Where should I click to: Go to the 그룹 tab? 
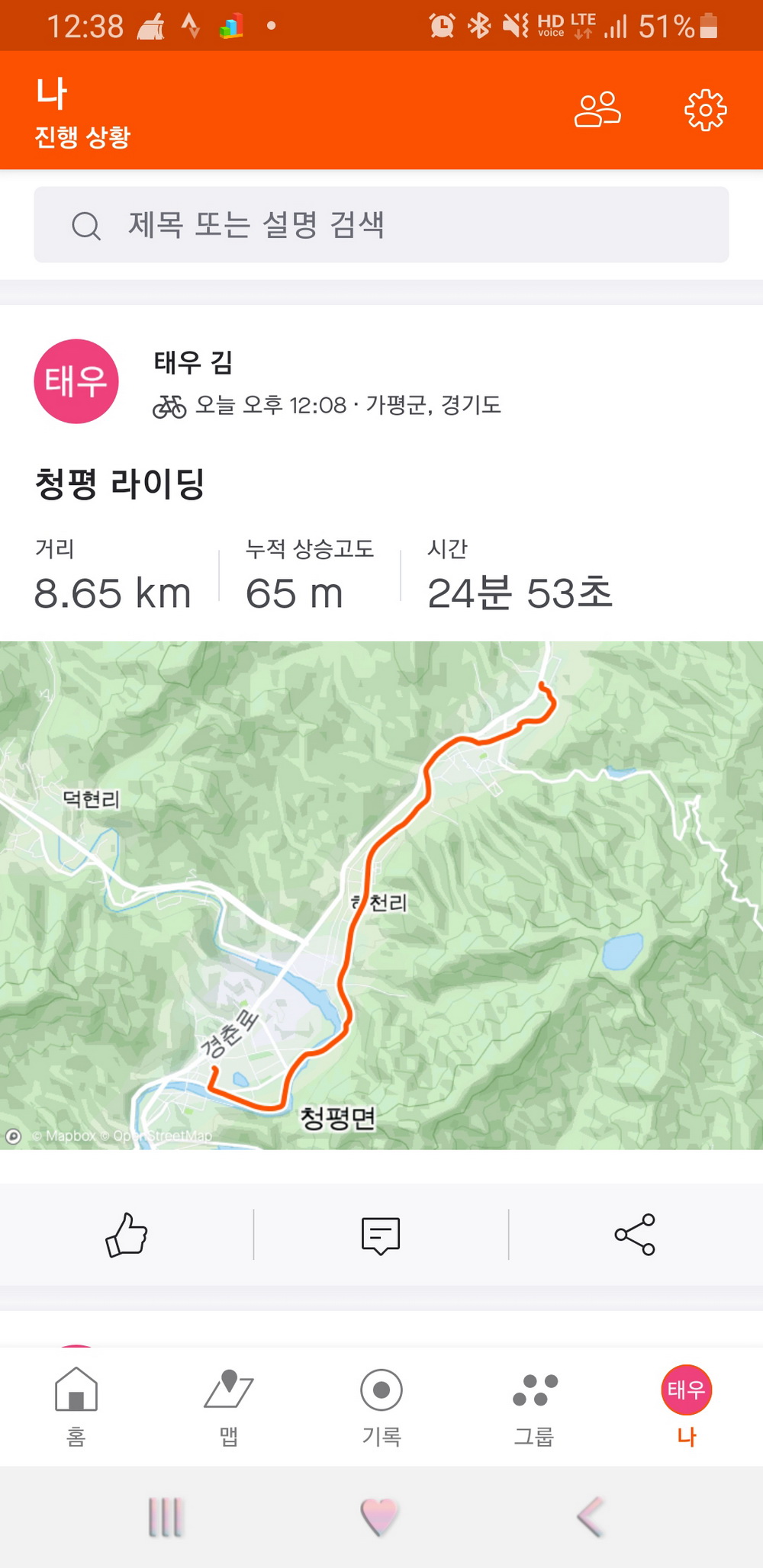[x=534, y=1406]
